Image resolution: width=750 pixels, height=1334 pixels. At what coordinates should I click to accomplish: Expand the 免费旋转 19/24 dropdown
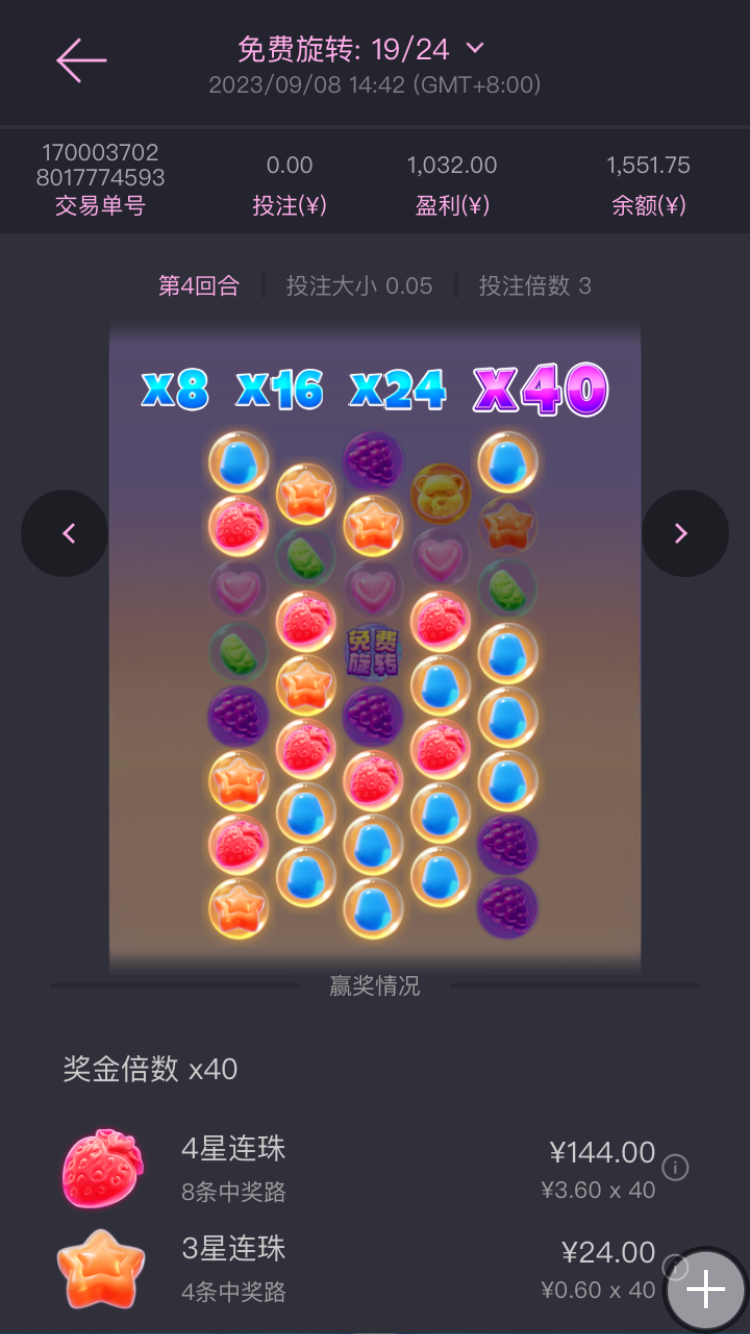(475, 47)
